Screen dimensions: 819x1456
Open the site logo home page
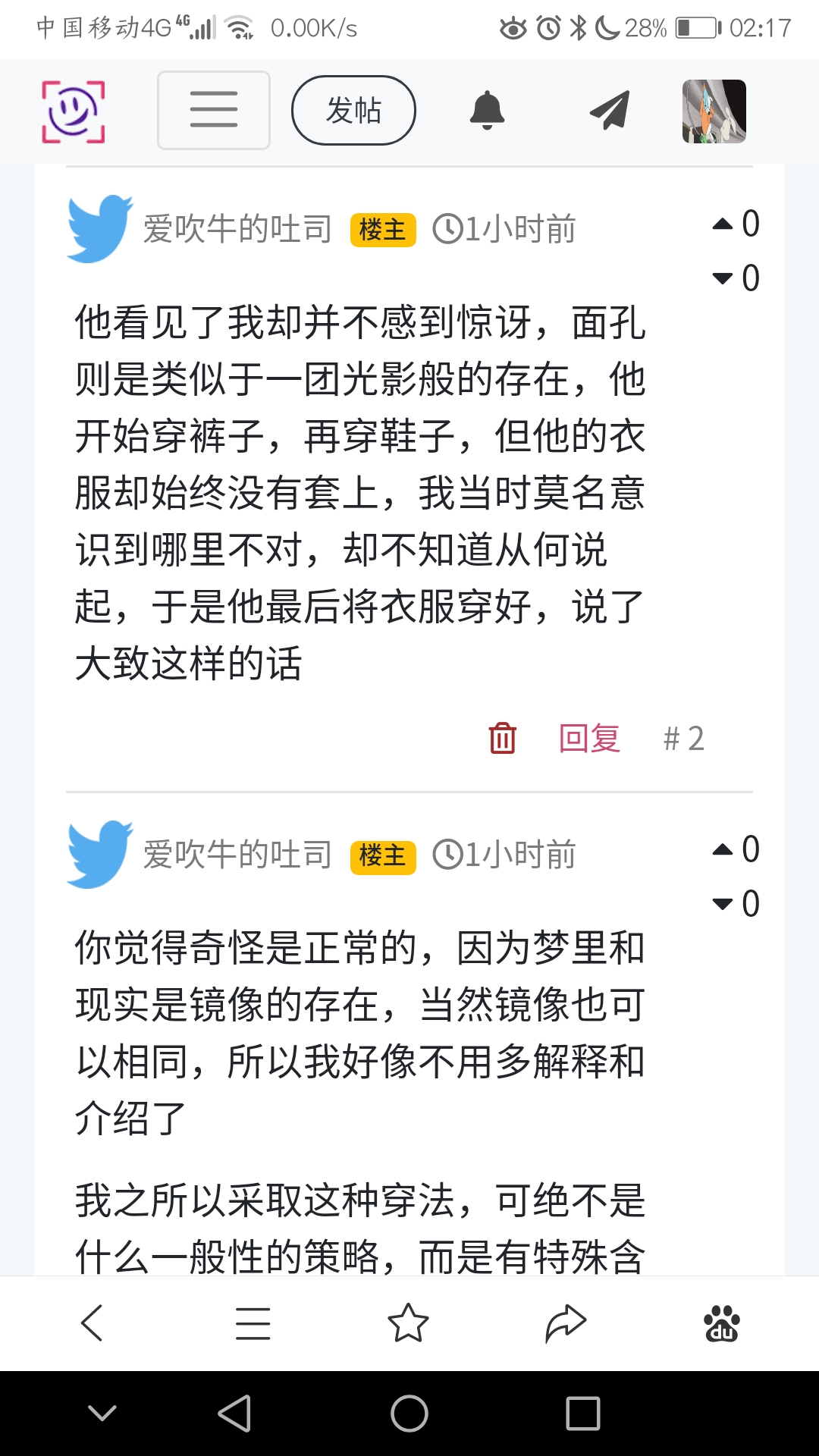point(73,111)
